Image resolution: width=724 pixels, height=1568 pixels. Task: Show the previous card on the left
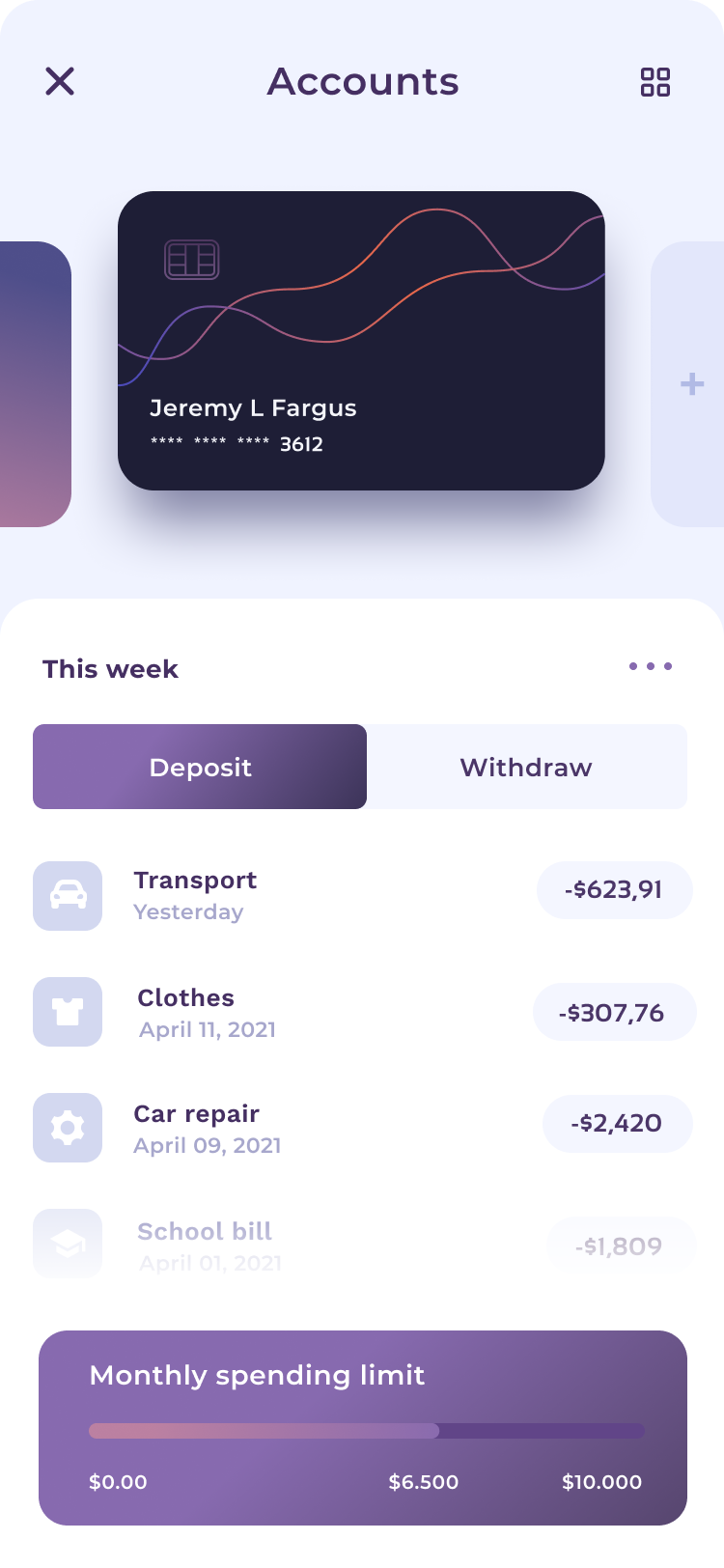(34, 384)
